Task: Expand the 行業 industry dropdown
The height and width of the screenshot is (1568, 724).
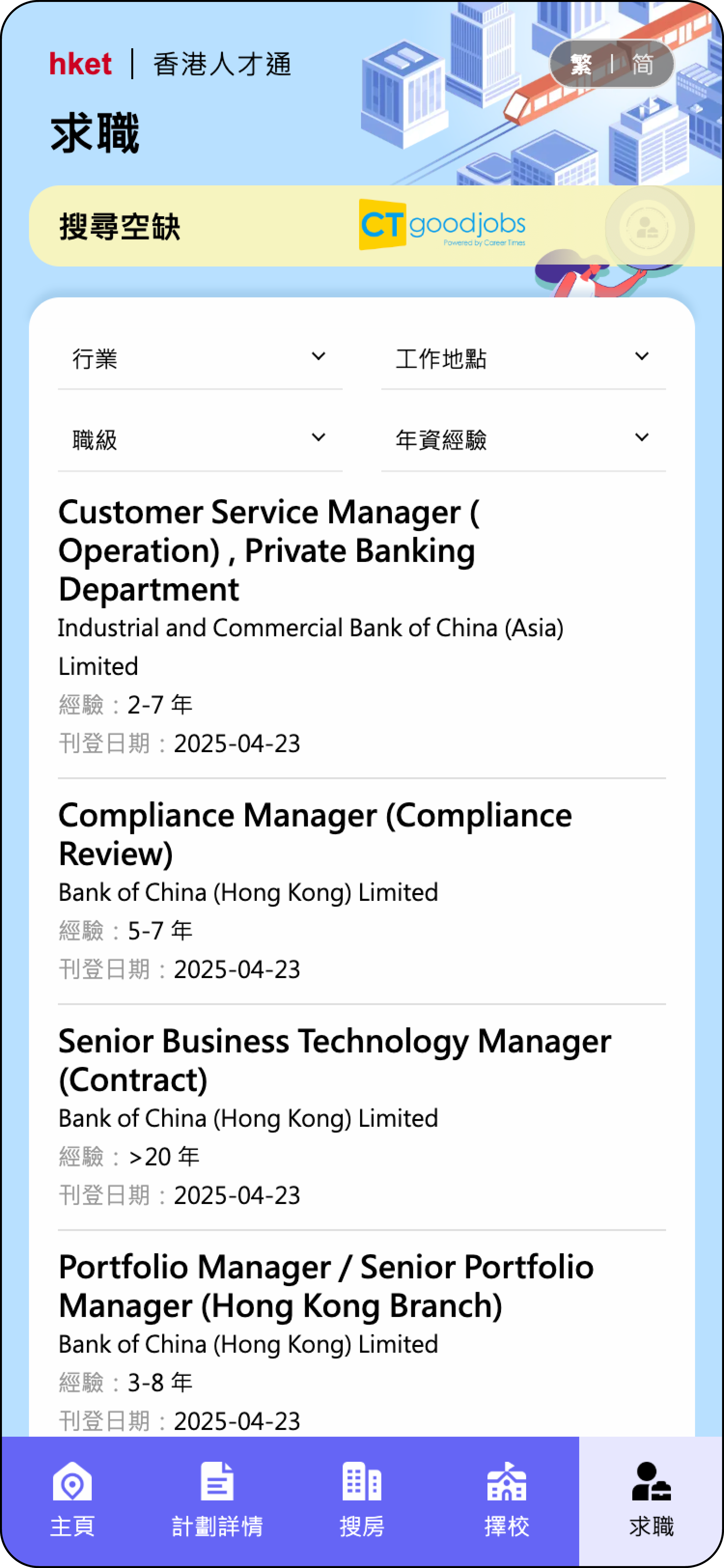Action: pyautogui.click(x=201, y=359)
